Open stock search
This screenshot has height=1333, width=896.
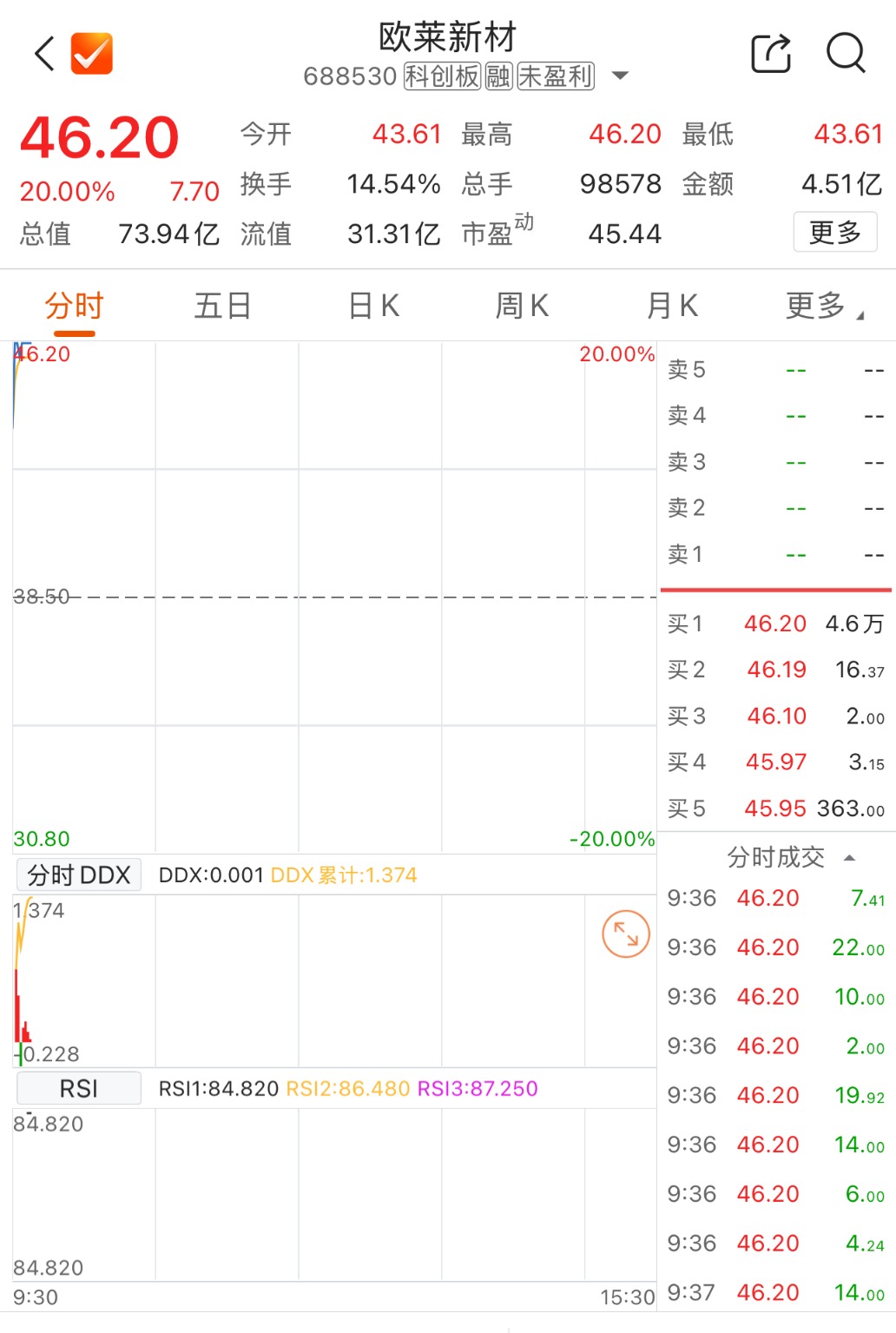click(845, 54)
